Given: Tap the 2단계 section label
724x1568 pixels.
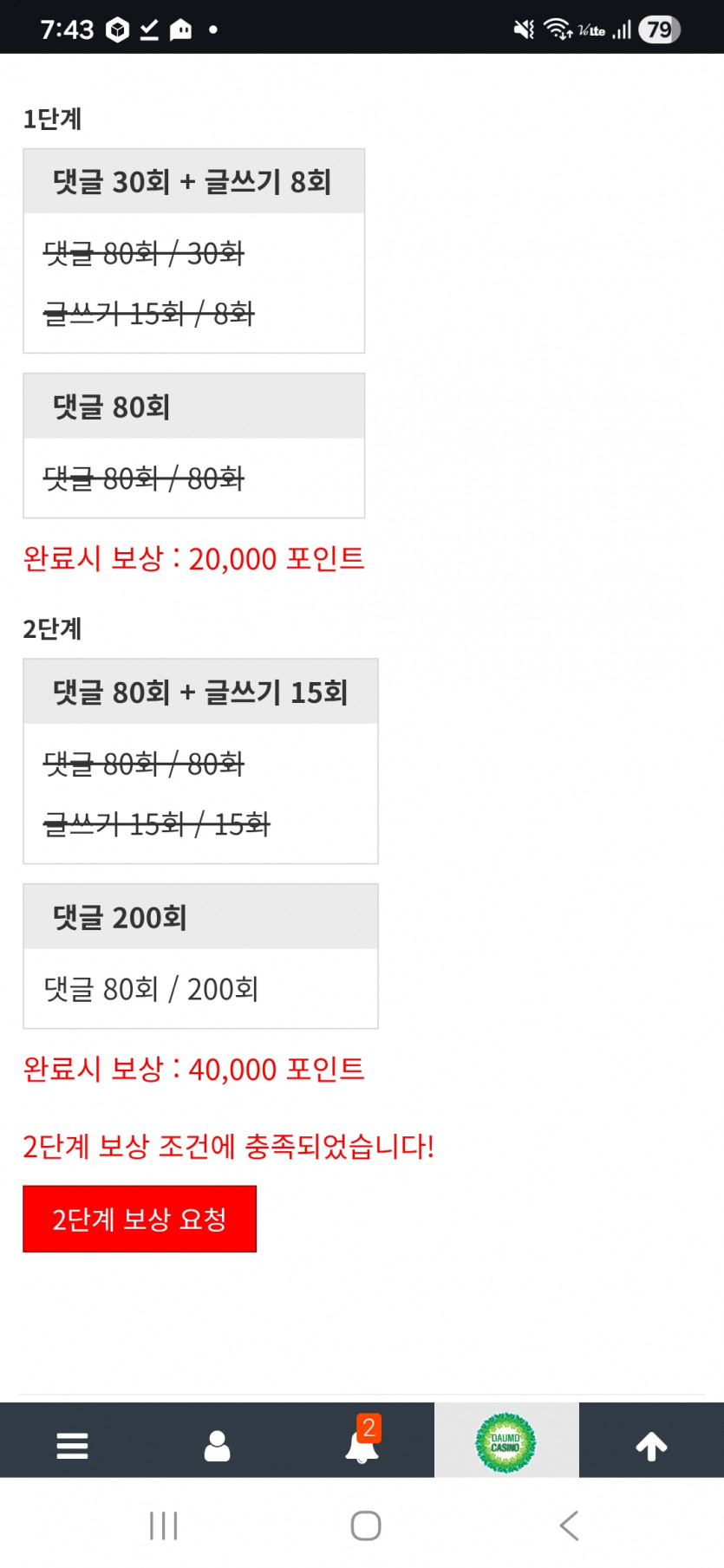Looking at the screenshot, I should pyautogui.click(x=51, y=630).
